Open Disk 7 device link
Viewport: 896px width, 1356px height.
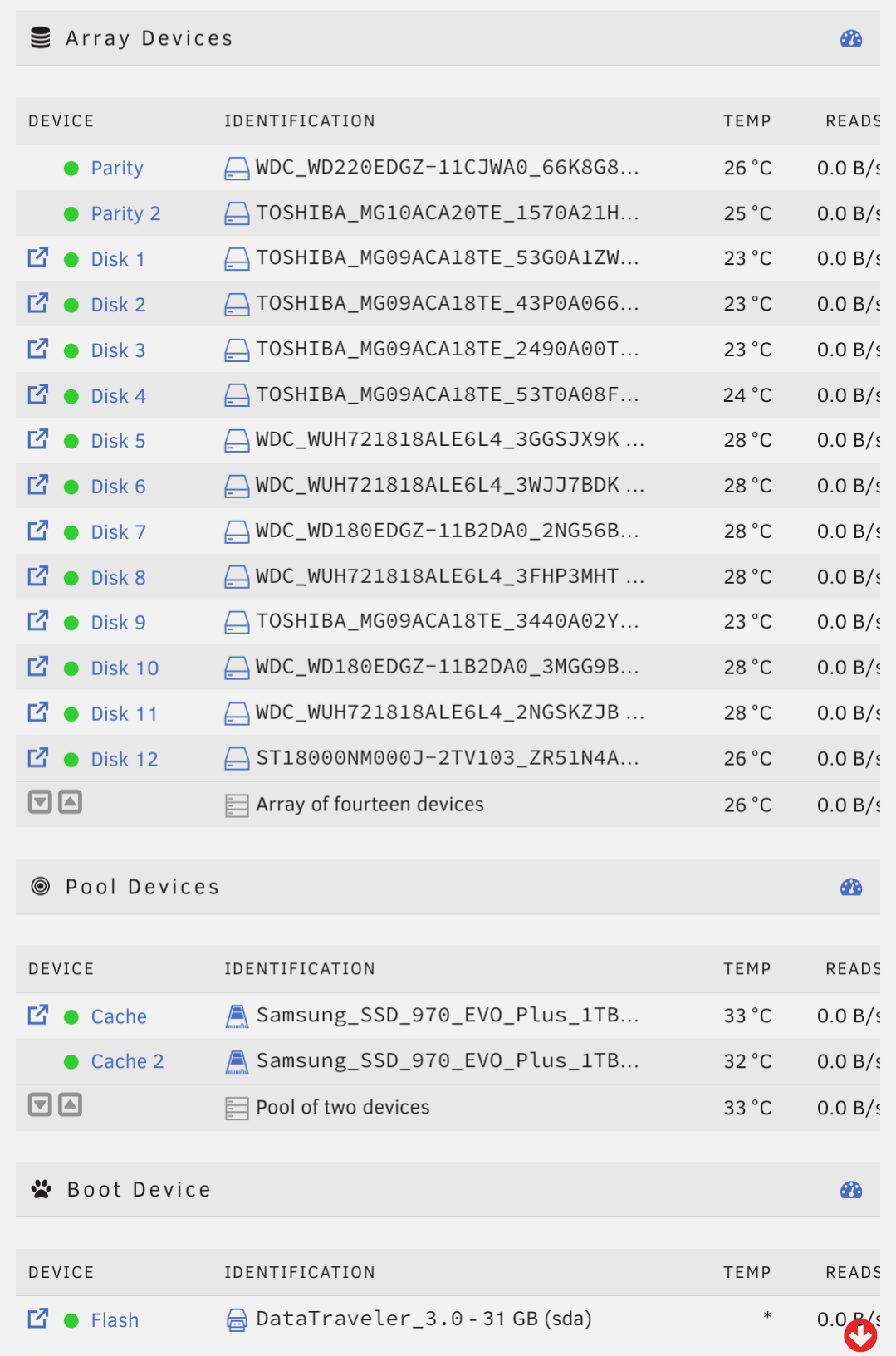pos(118,532)
